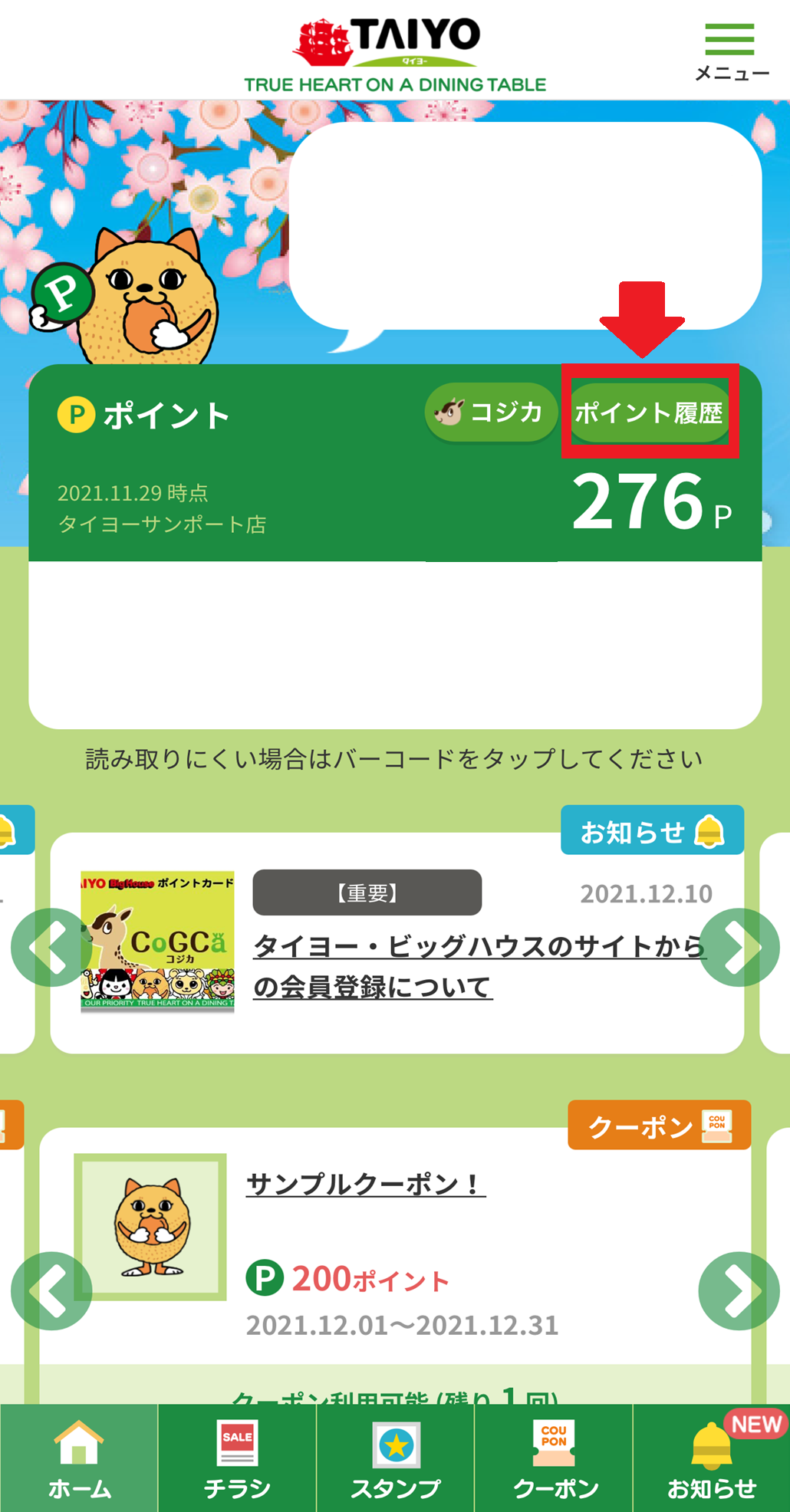Image resolution: width=790 pixels, height=1512 pixels.
Task: Go to the ホーム tab
Action: point(79,1459)
